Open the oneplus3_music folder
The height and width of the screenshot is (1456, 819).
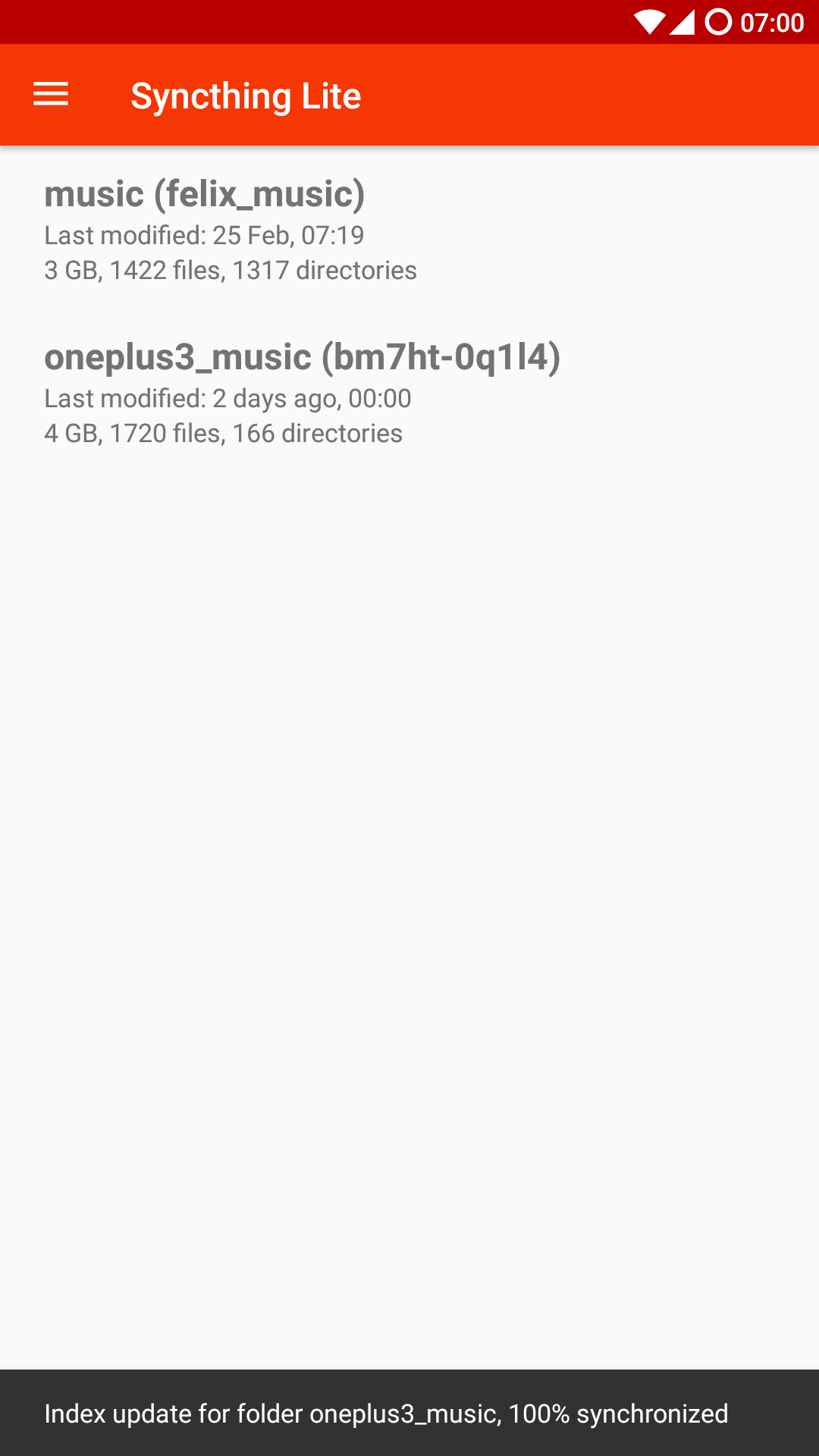pyautogui.click(x=303, y=392)
